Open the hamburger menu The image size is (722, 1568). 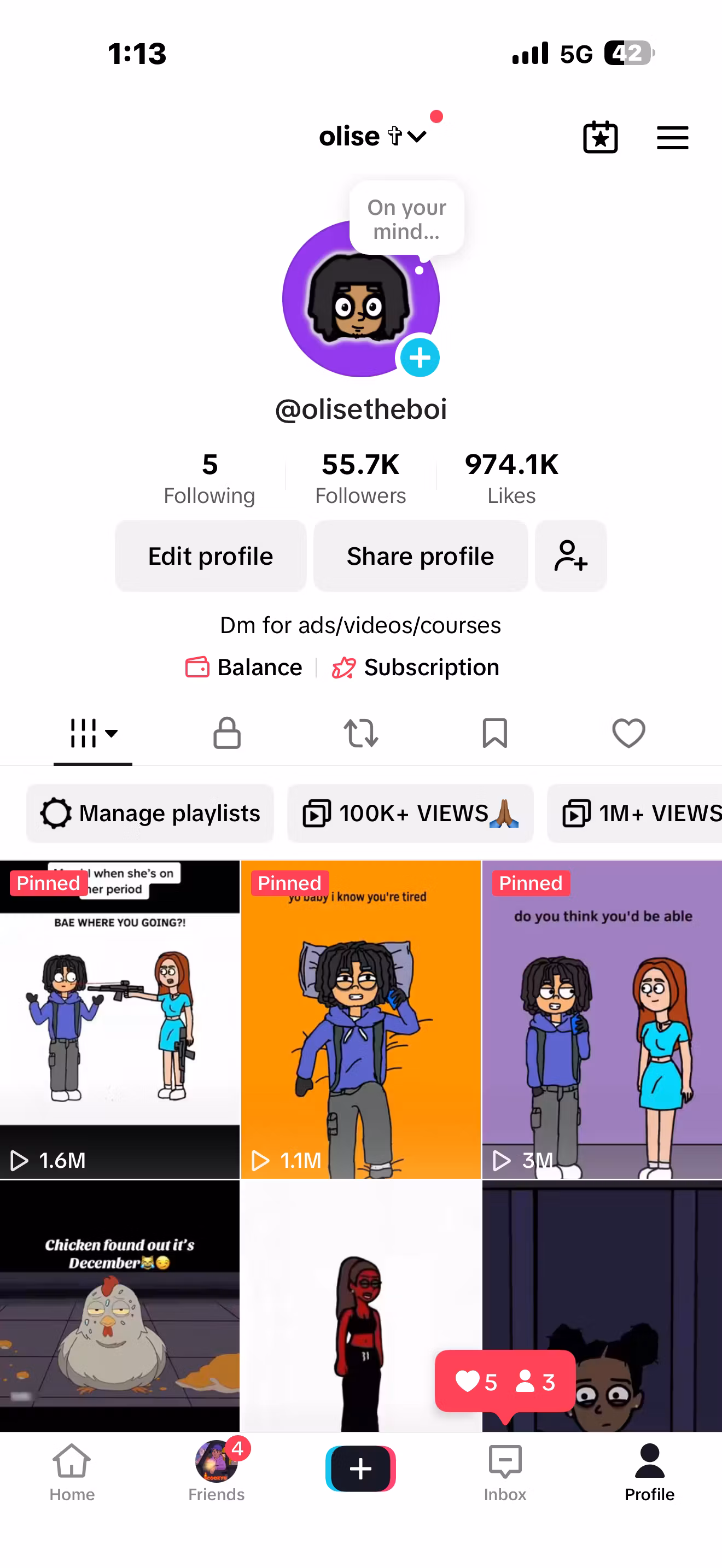point(672,138)
